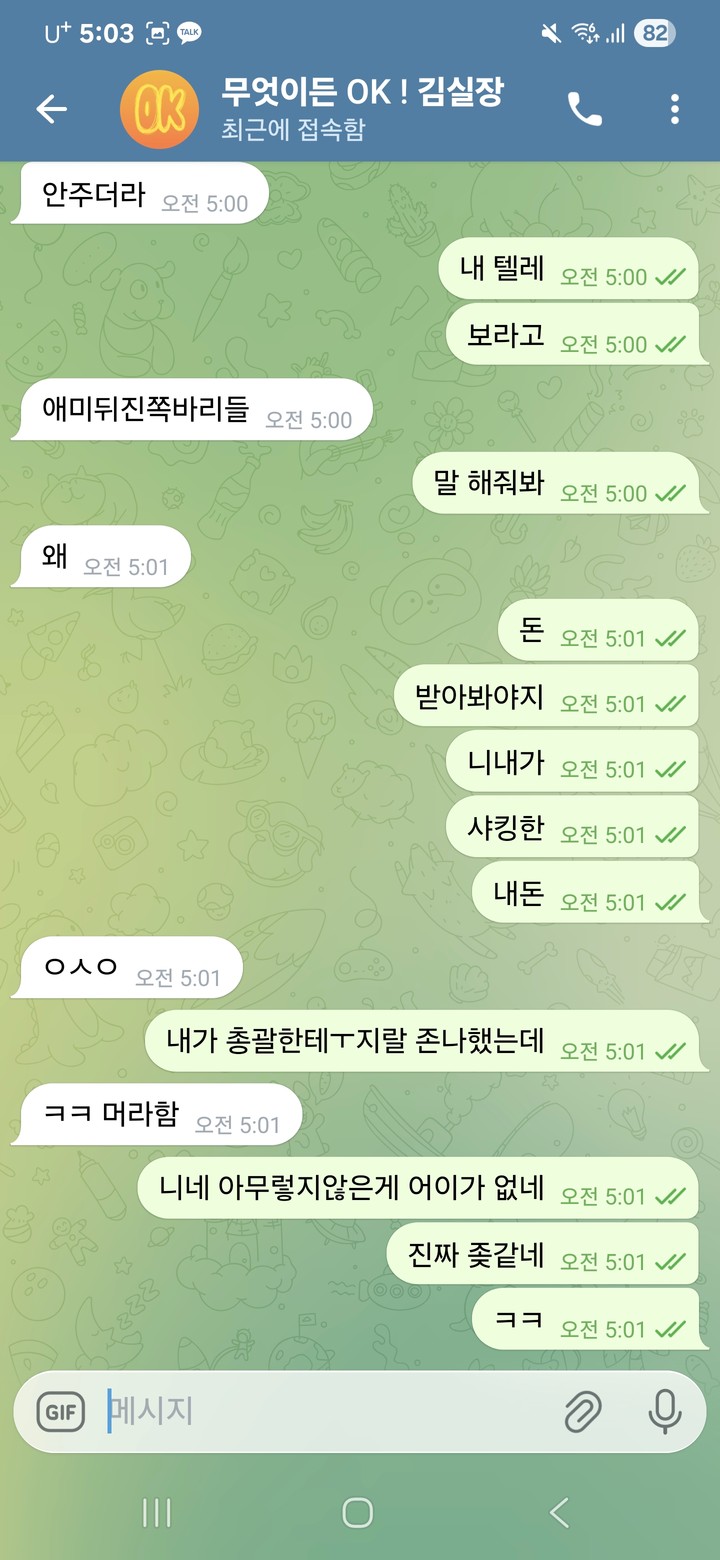Attach a file with the paperclip
This screenshot has width=720, height=1560.
coord(583,1412)
